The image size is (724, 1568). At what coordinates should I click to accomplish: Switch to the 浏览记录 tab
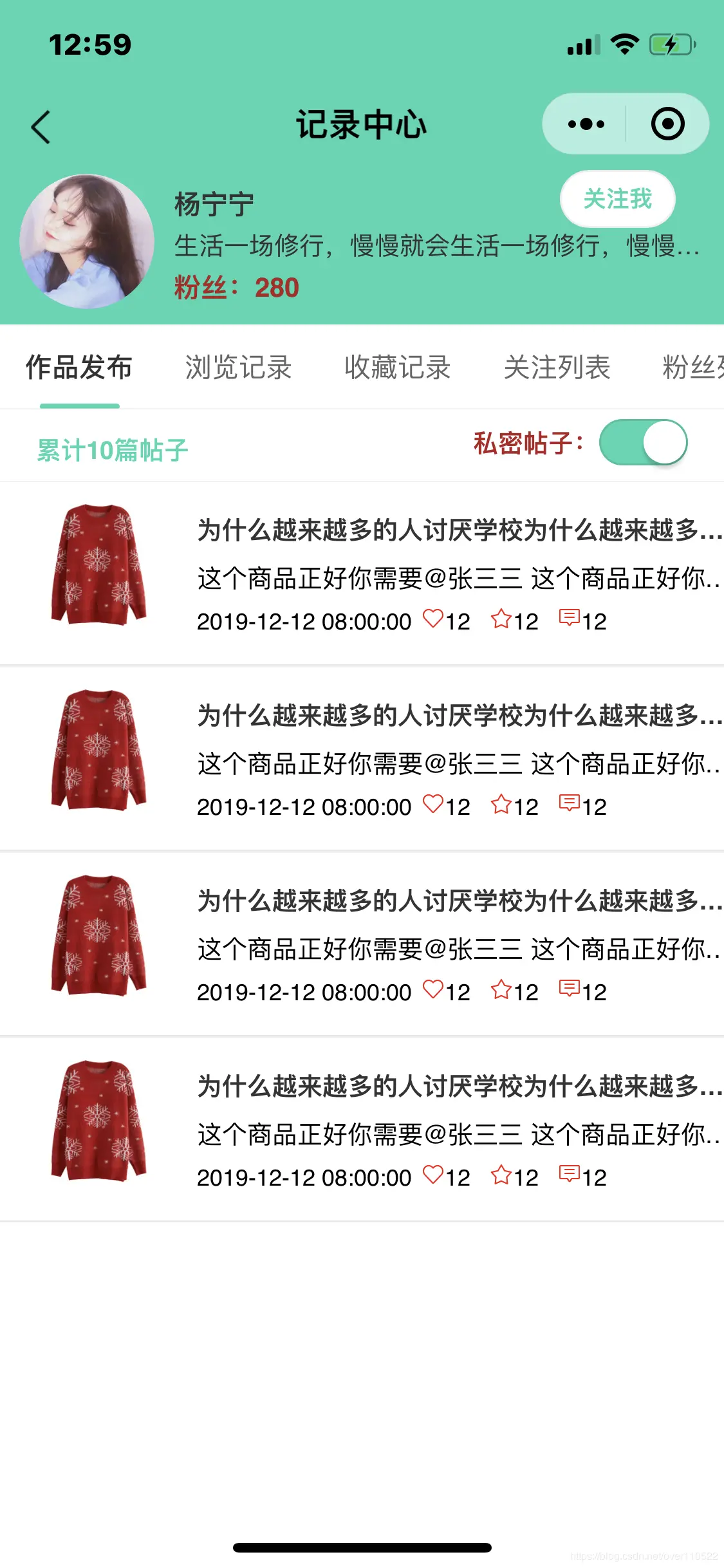pyautogui.click(x=239, y=367)
